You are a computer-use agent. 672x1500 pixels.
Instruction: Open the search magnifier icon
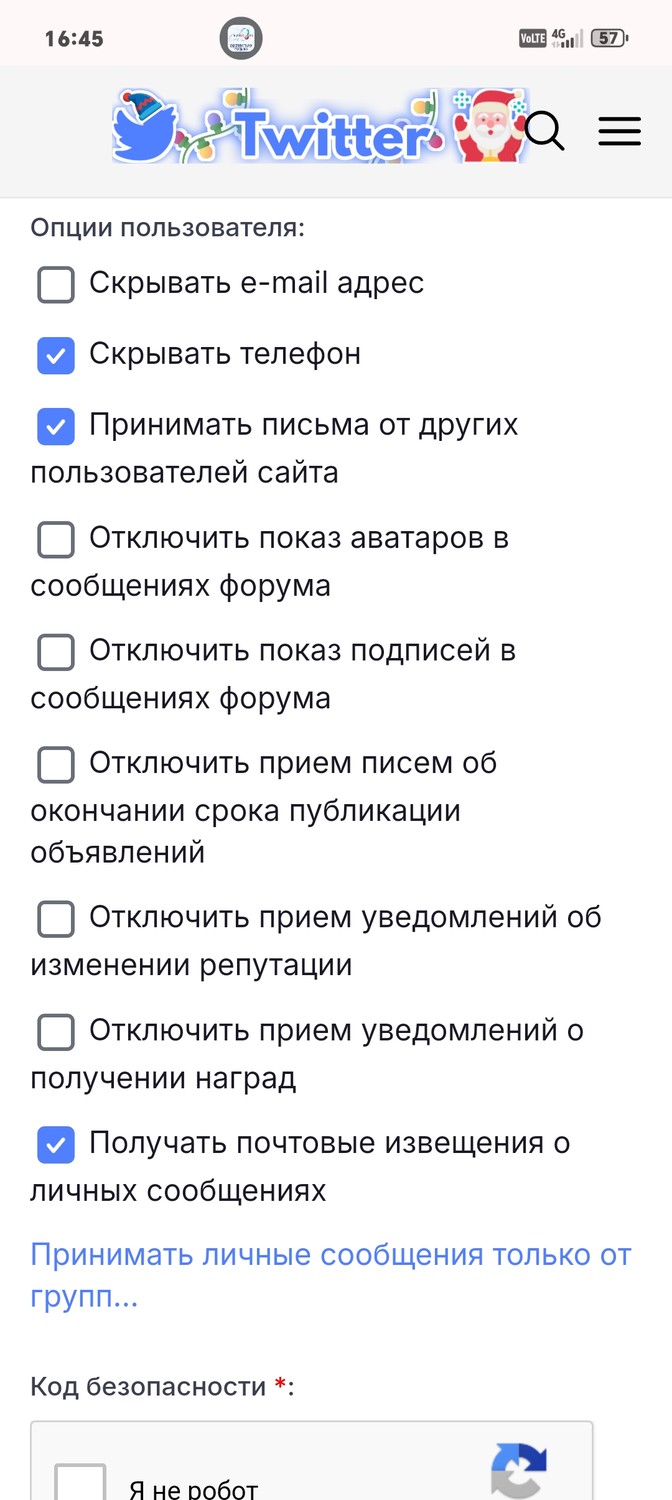pyautogui.click(x=544, y=131)
